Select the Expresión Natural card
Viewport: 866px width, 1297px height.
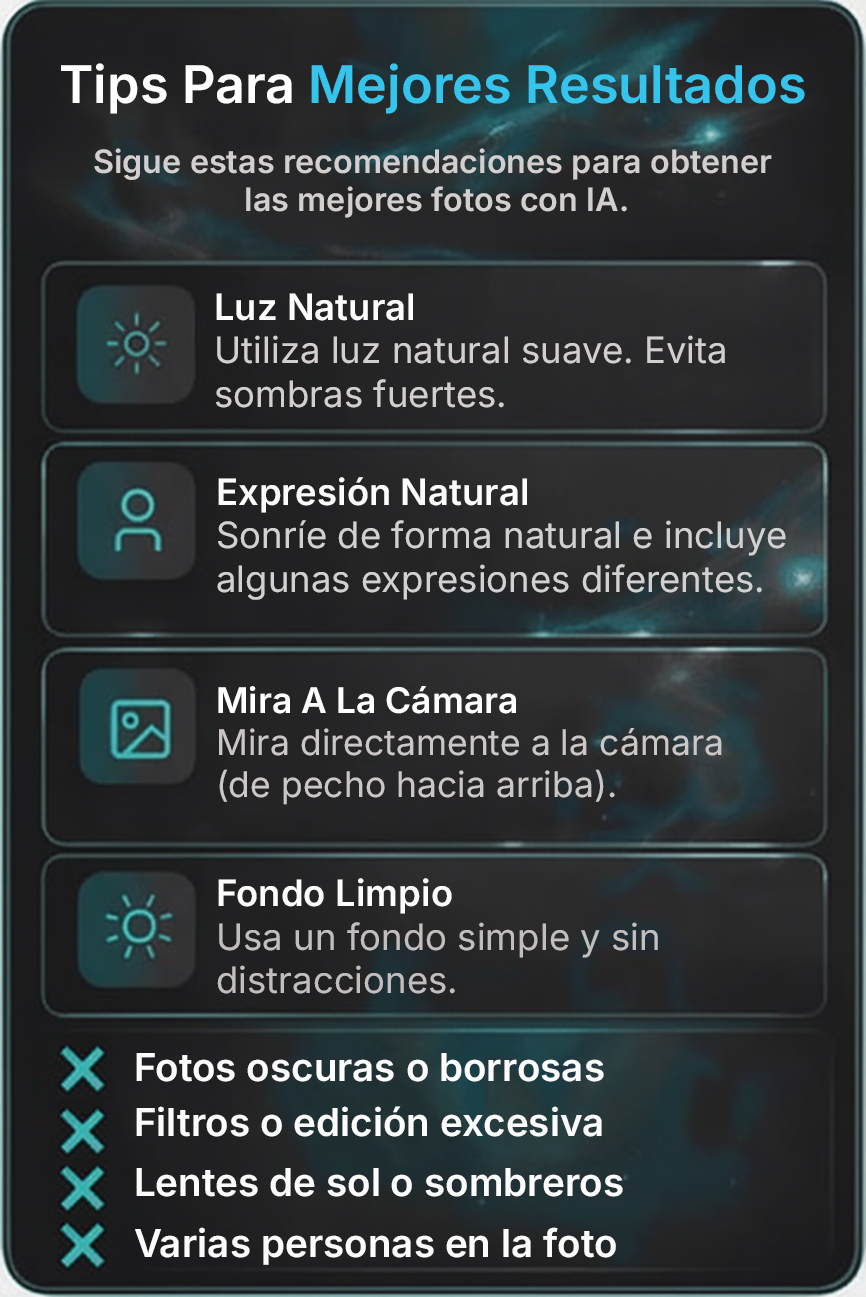pos(433,538)
